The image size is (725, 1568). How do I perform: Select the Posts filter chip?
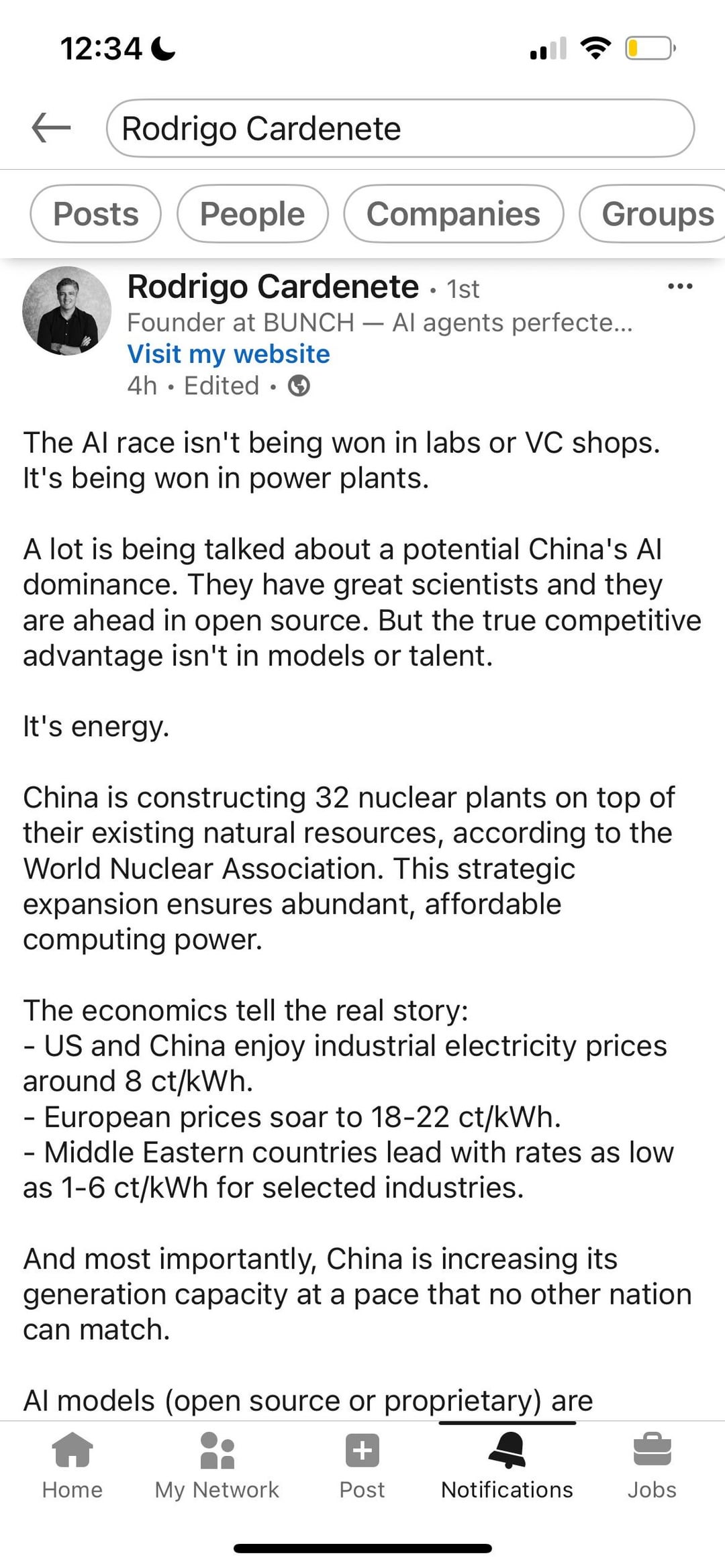click(x=95, y=214)
